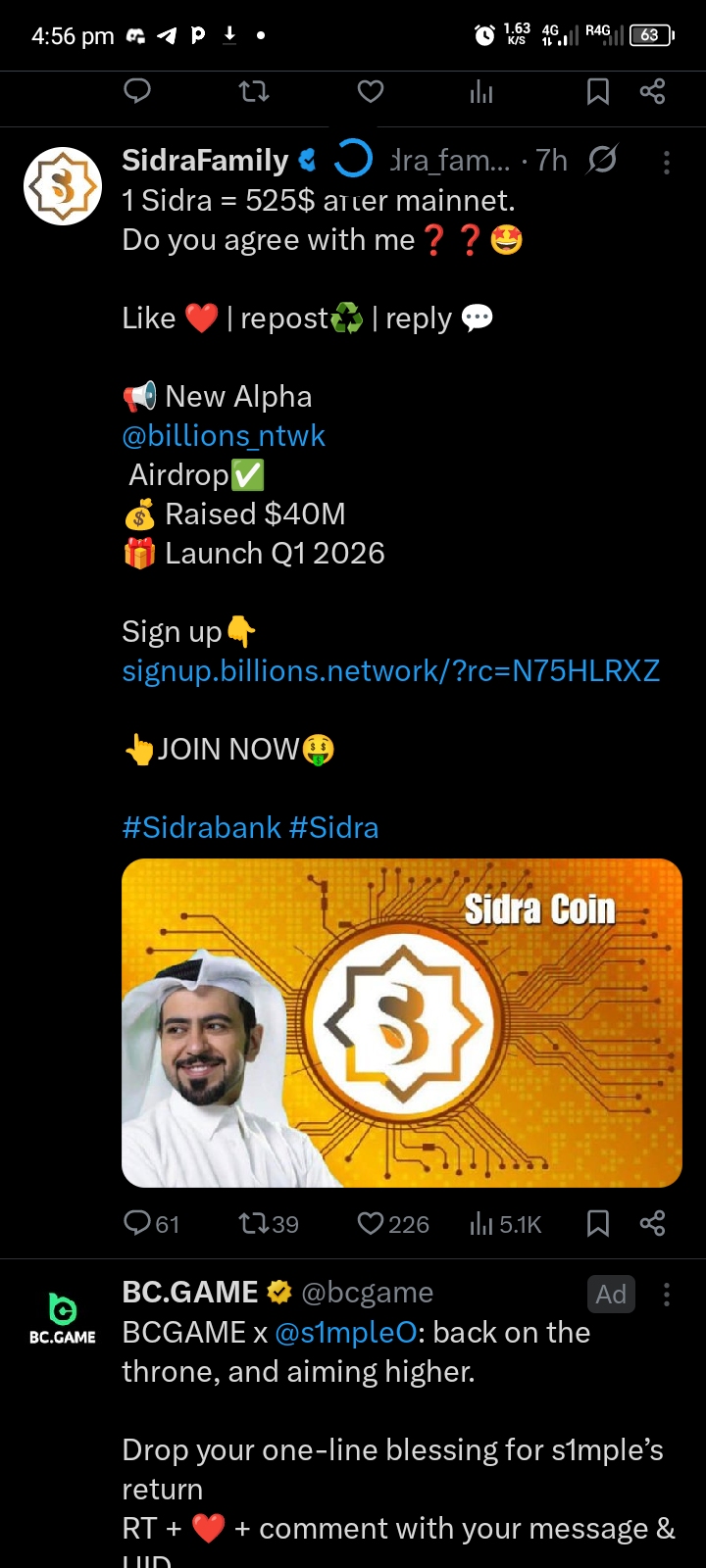Tap the Grok icon on SidraFamily's post

[x=602, y=160]
